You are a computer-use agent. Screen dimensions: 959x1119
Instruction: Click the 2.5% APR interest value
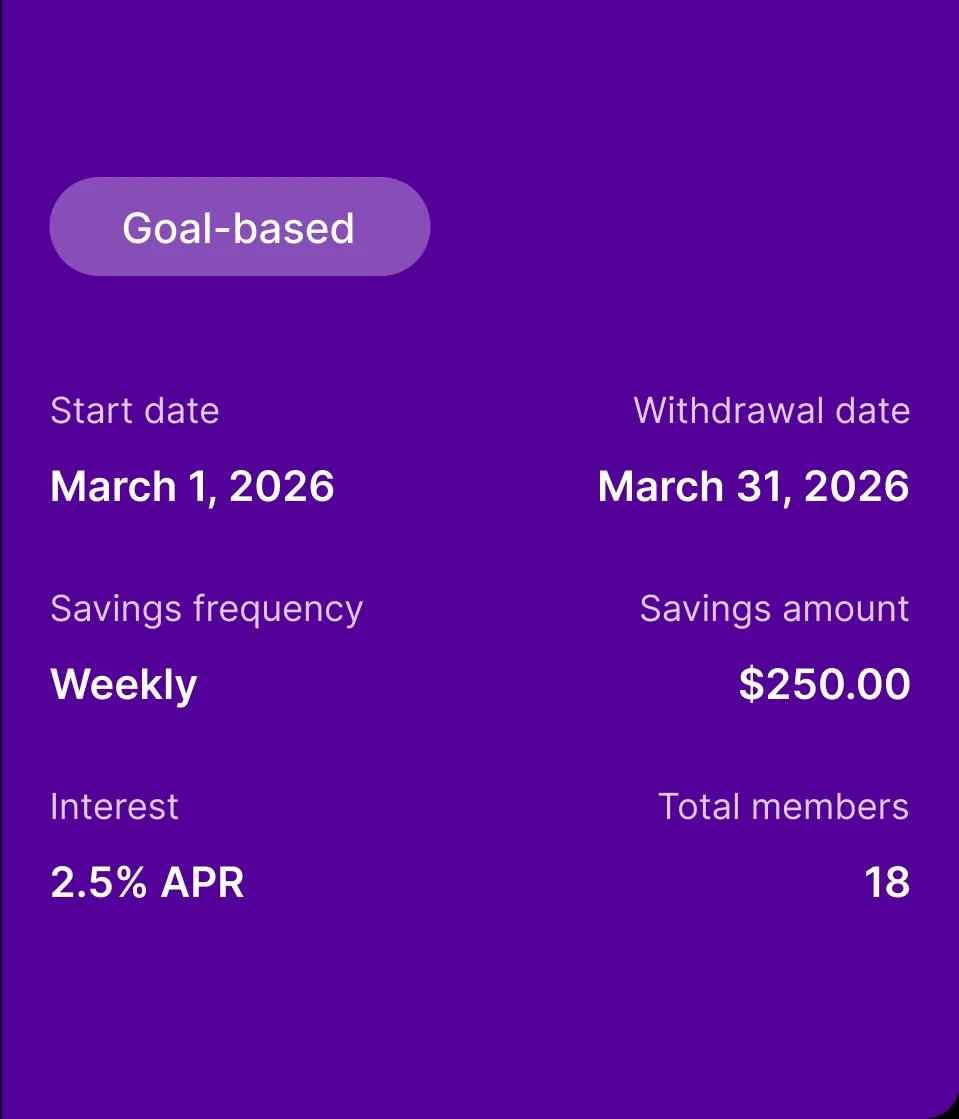147,881
